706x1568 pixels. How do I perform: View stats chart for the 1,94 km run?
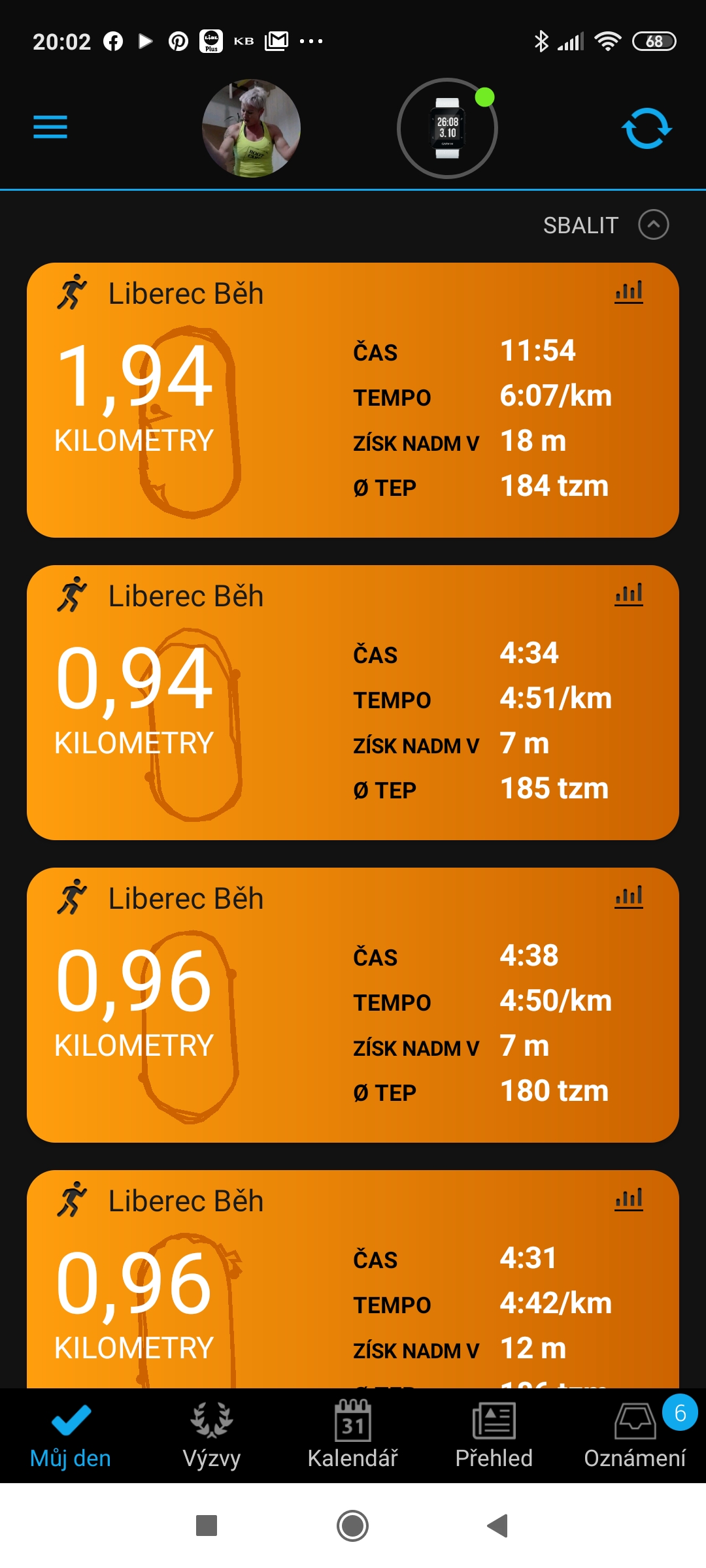629,292
